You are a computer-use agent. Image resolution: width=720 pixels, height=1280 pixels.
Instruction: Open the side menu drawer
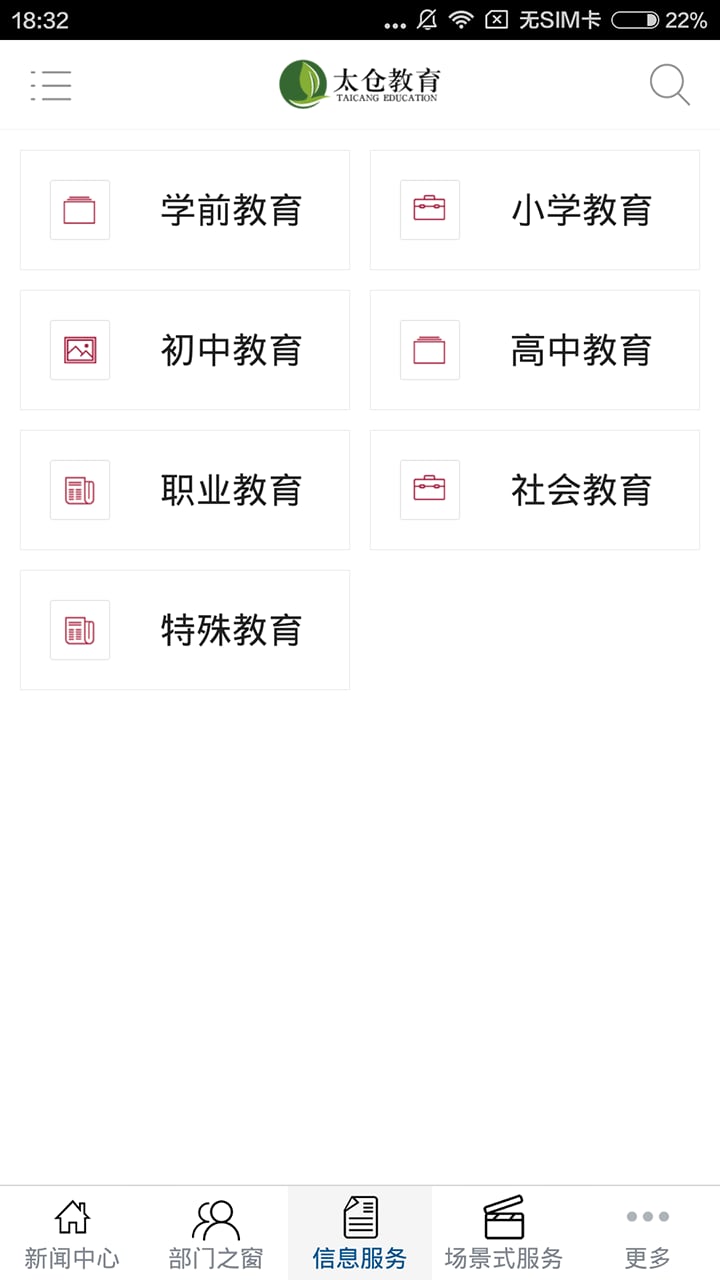pyautogui.click(x=50, y=85)
